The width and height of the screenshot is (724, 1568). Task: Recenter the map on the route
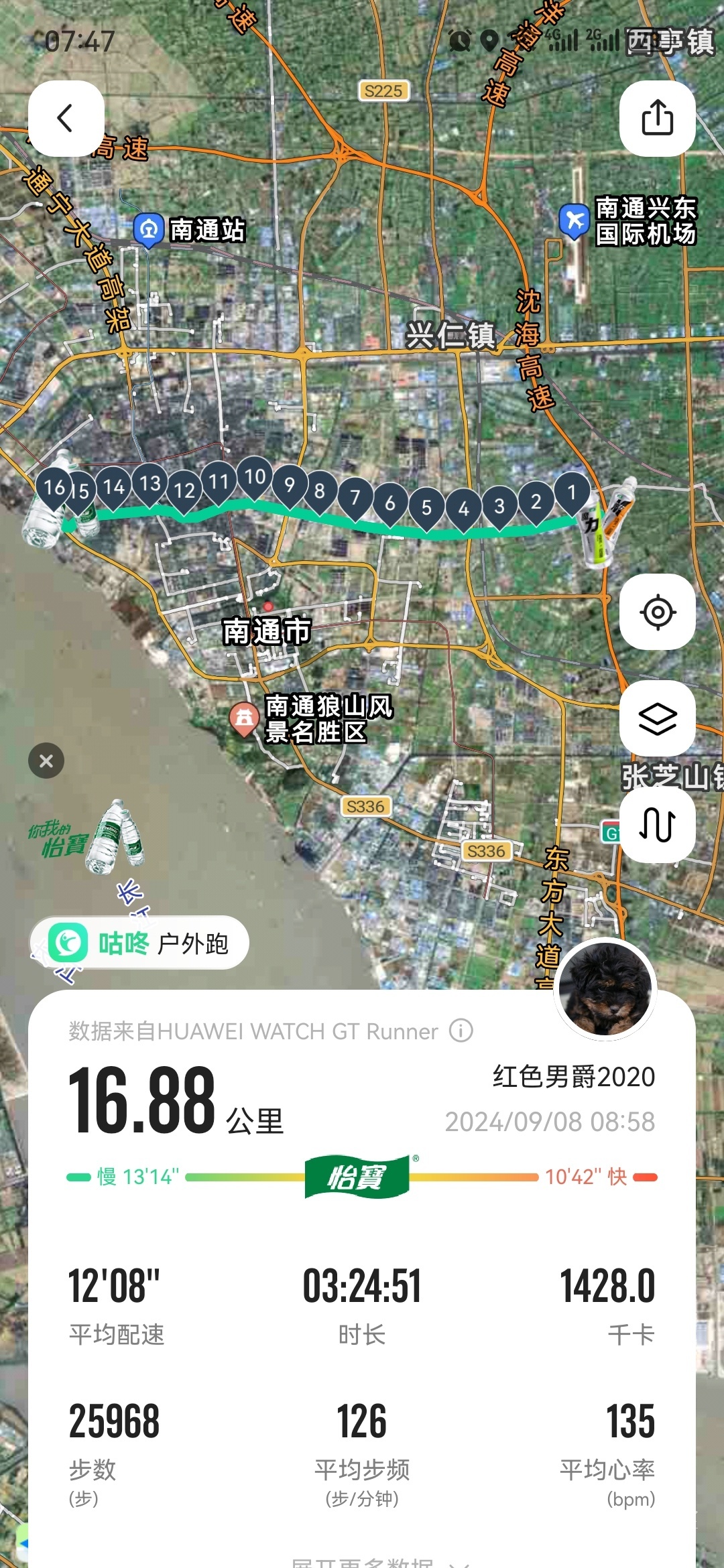coord(657,612)
